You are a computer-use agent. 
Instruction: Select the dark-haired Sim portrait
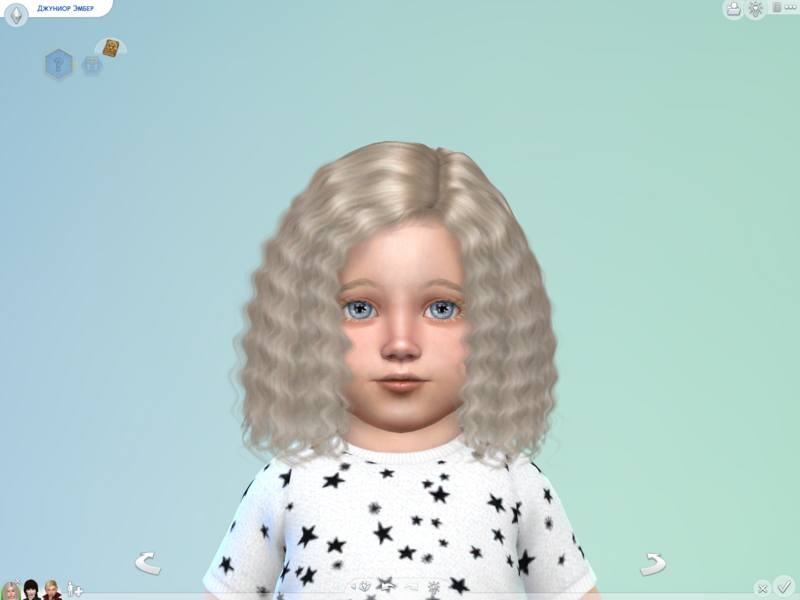pyautogui.click(x=32, y=590)
